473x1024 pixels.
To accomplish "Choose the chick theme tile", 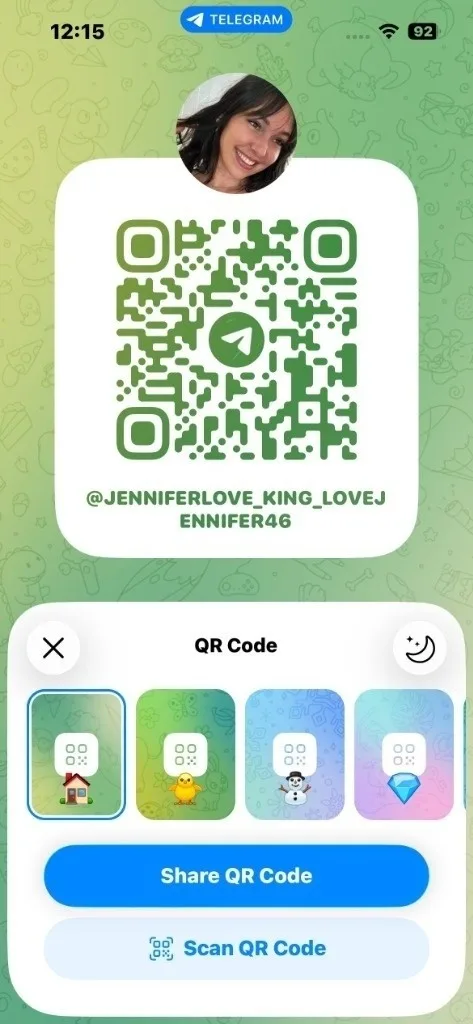I will 186,754.
